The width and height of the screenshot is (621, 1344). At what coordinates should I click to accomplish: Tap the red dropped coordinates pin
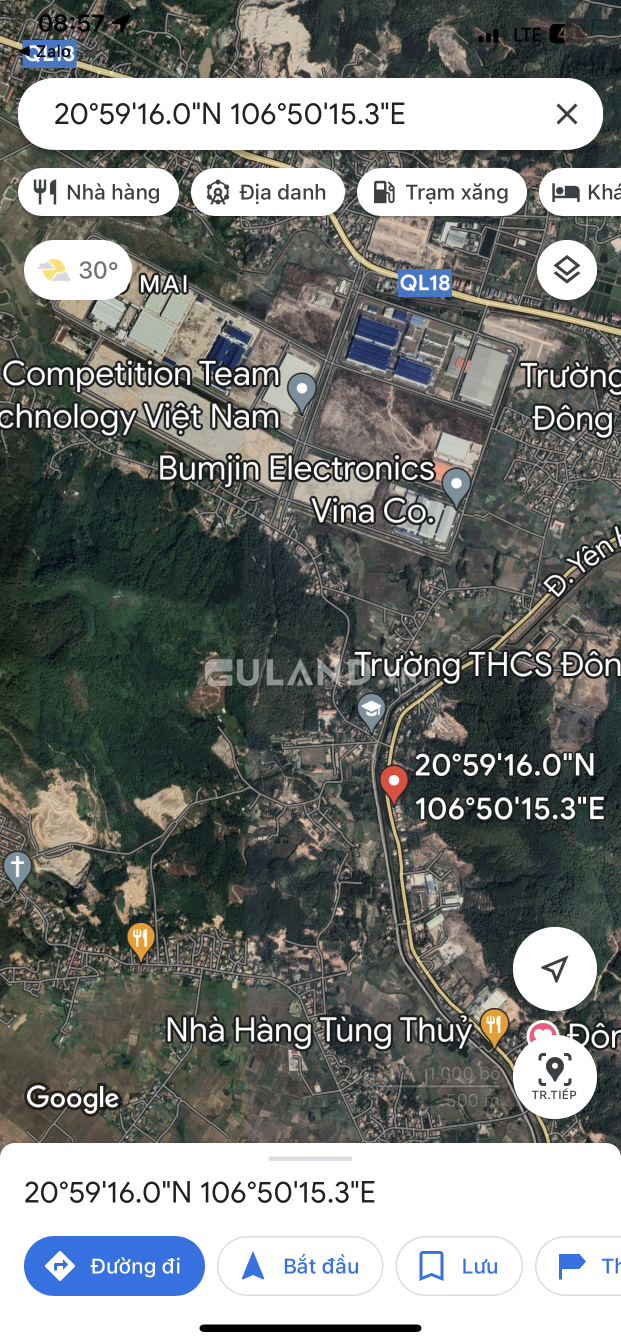point(394,783)
